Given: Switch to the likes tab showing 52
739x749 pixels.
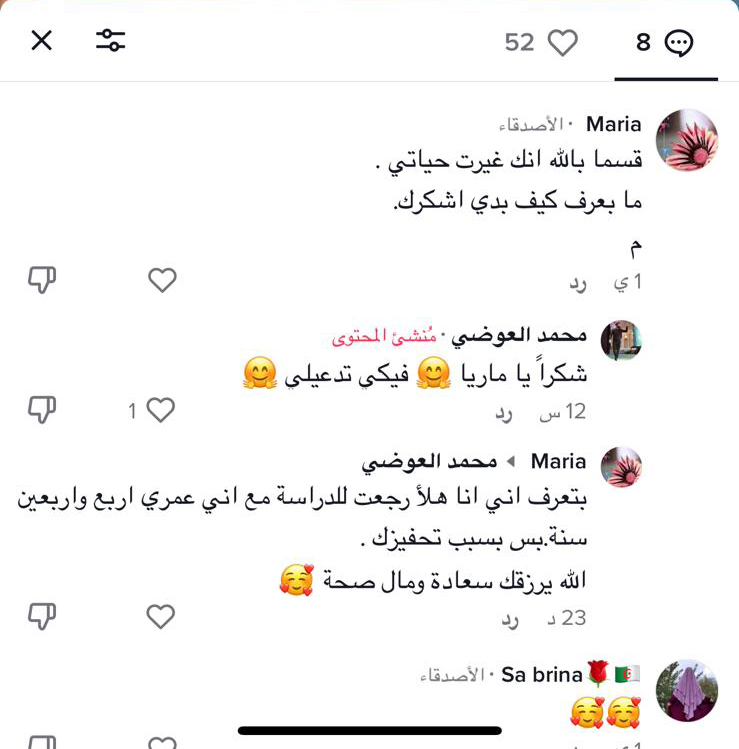Looking at the screenshot, I should tap(541, 42).
